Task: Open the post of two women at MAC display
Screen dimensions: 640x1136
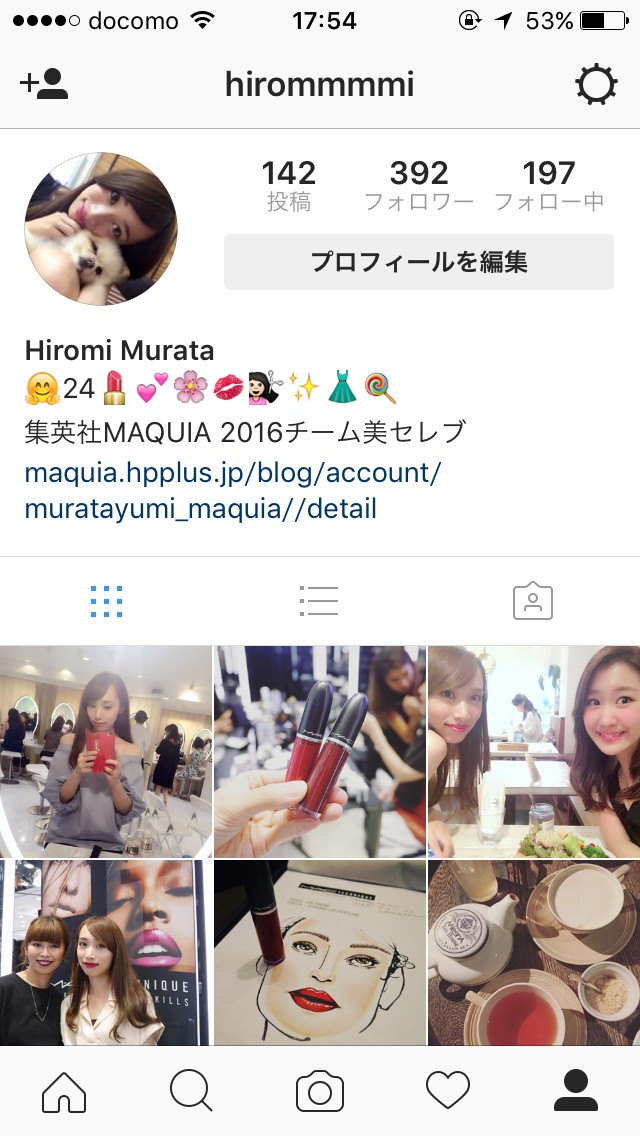Action: 105,952
